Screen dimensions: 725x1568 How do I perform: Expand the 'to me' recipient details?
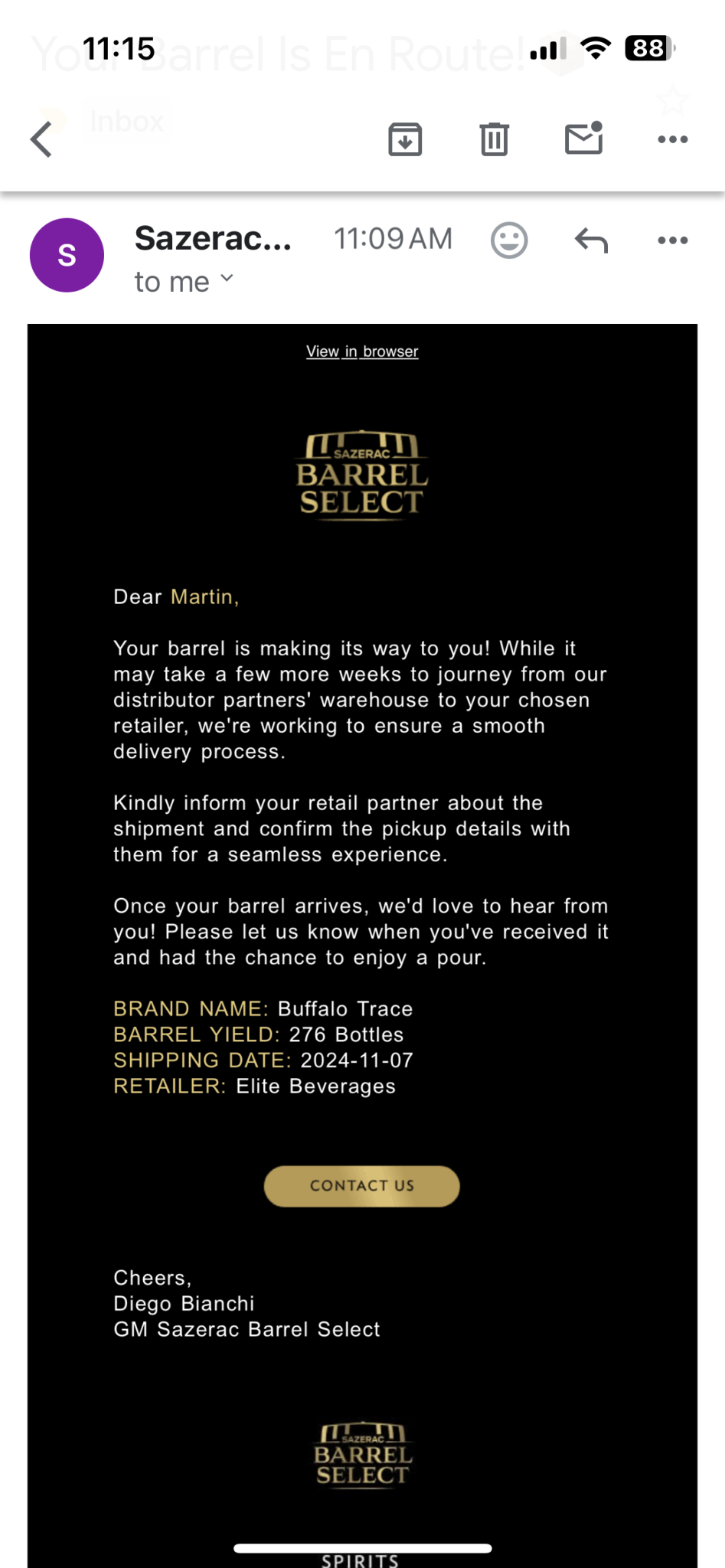(184, 282)
